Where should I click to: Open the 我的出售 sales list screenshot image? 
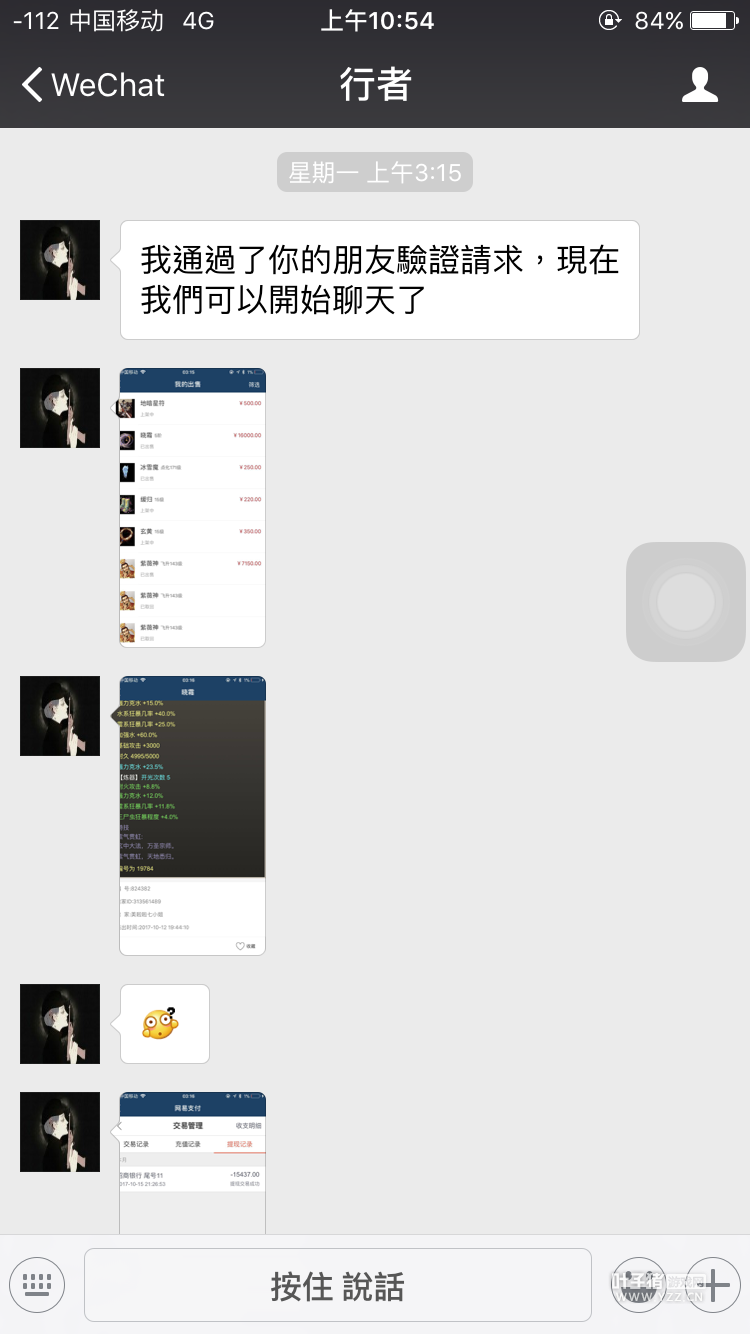[x=192, y=507]
